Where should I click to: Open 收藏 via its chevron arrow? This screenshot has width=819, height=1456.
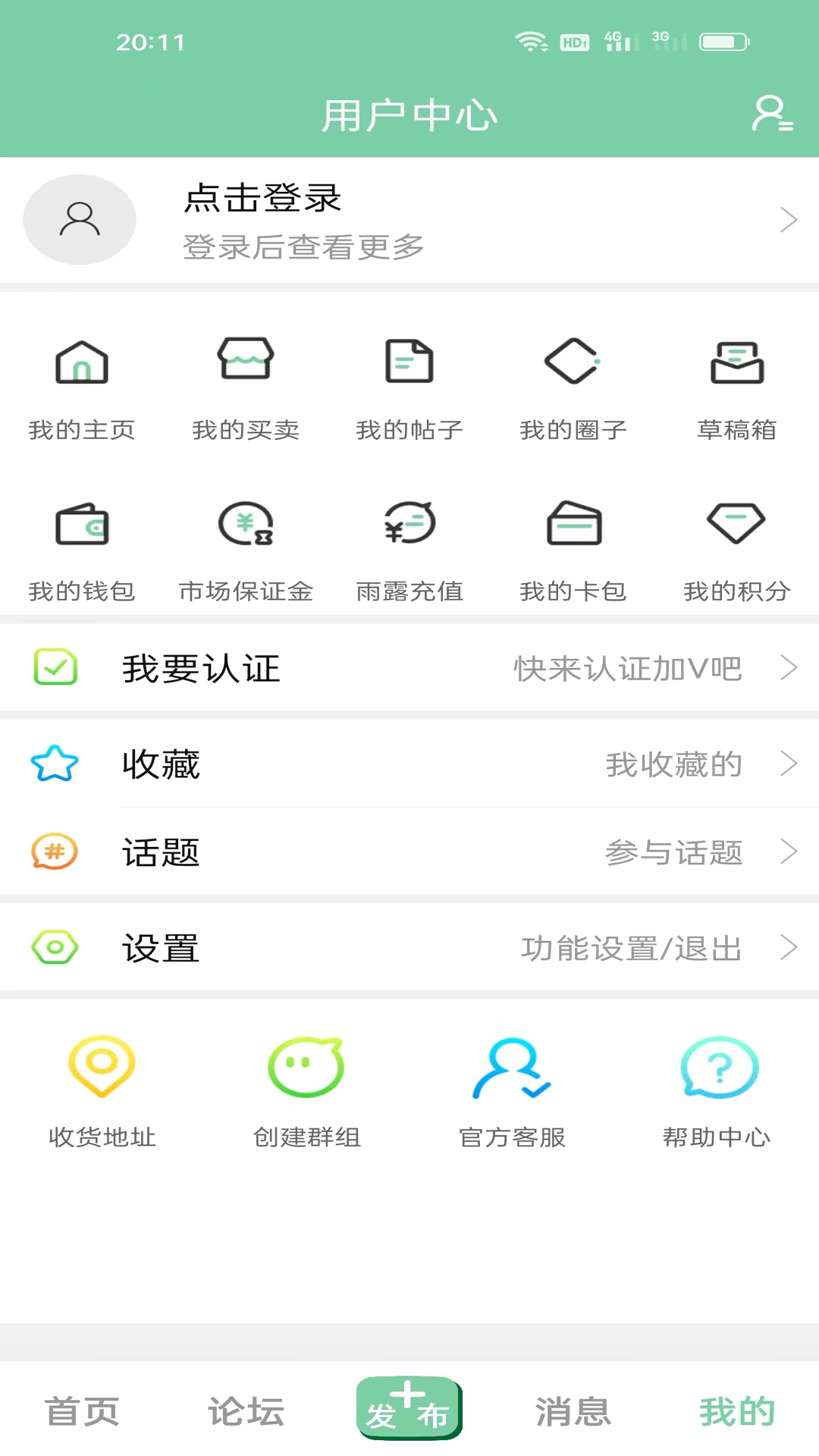click(789, 764)
